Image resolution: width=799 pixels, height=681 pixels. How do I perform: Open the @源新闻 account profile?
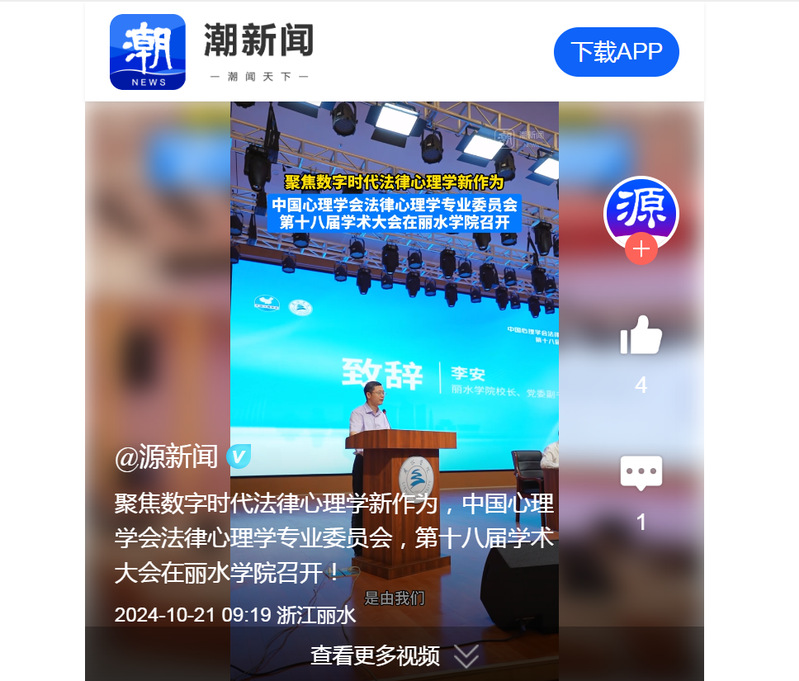167,457
